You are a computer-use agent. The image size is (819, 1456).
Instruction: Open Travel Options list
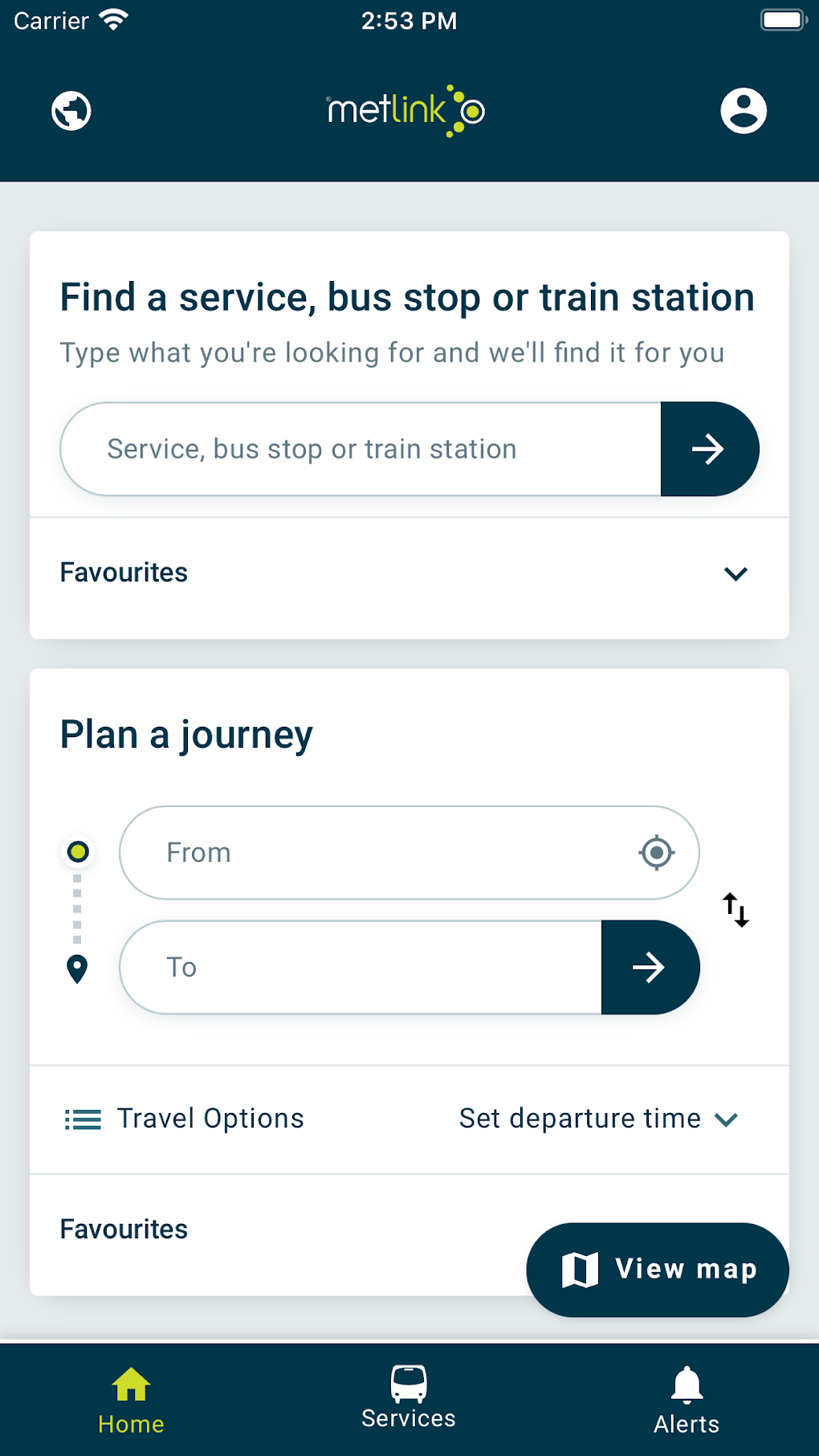(x=184, y=1118)
